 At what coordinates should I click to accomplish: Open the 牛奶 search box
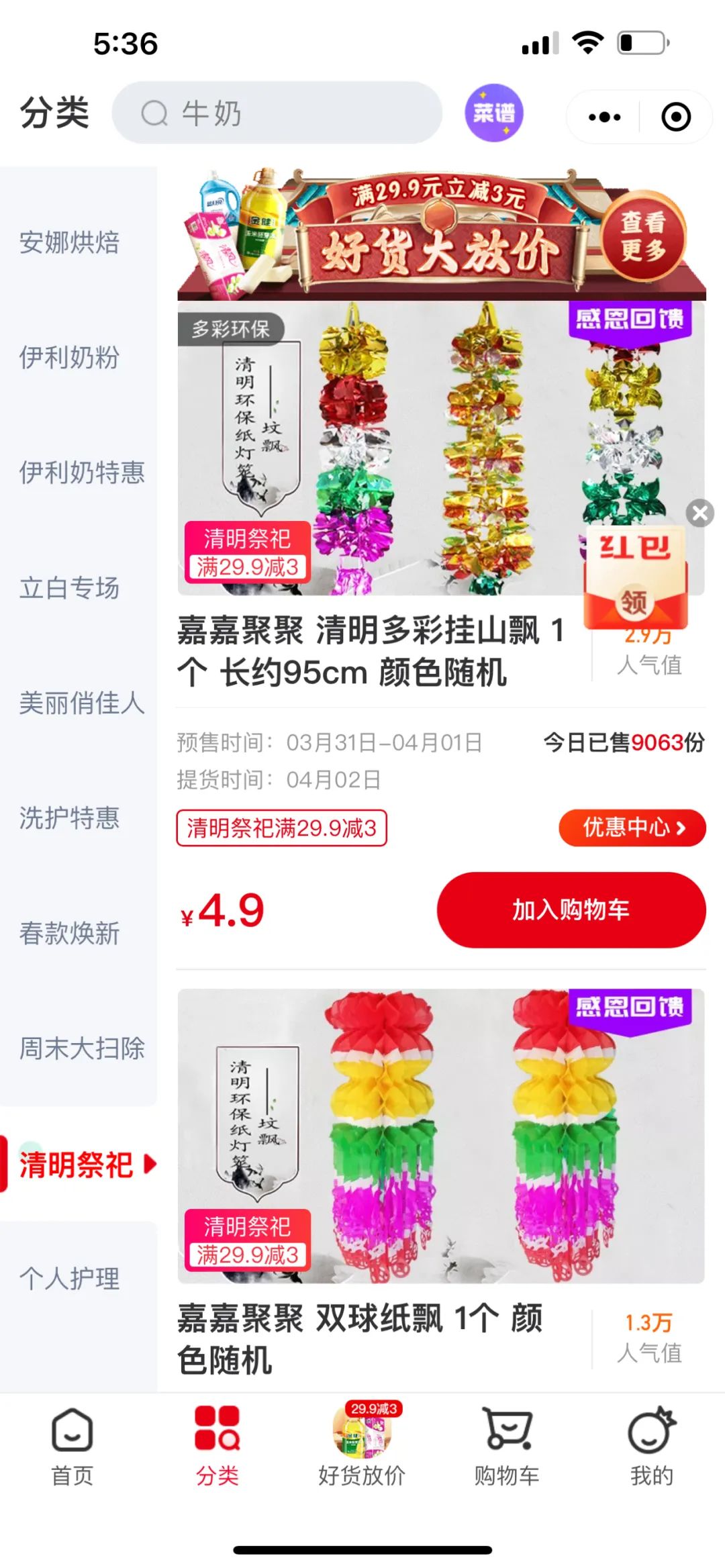click(x=277, y=113)
